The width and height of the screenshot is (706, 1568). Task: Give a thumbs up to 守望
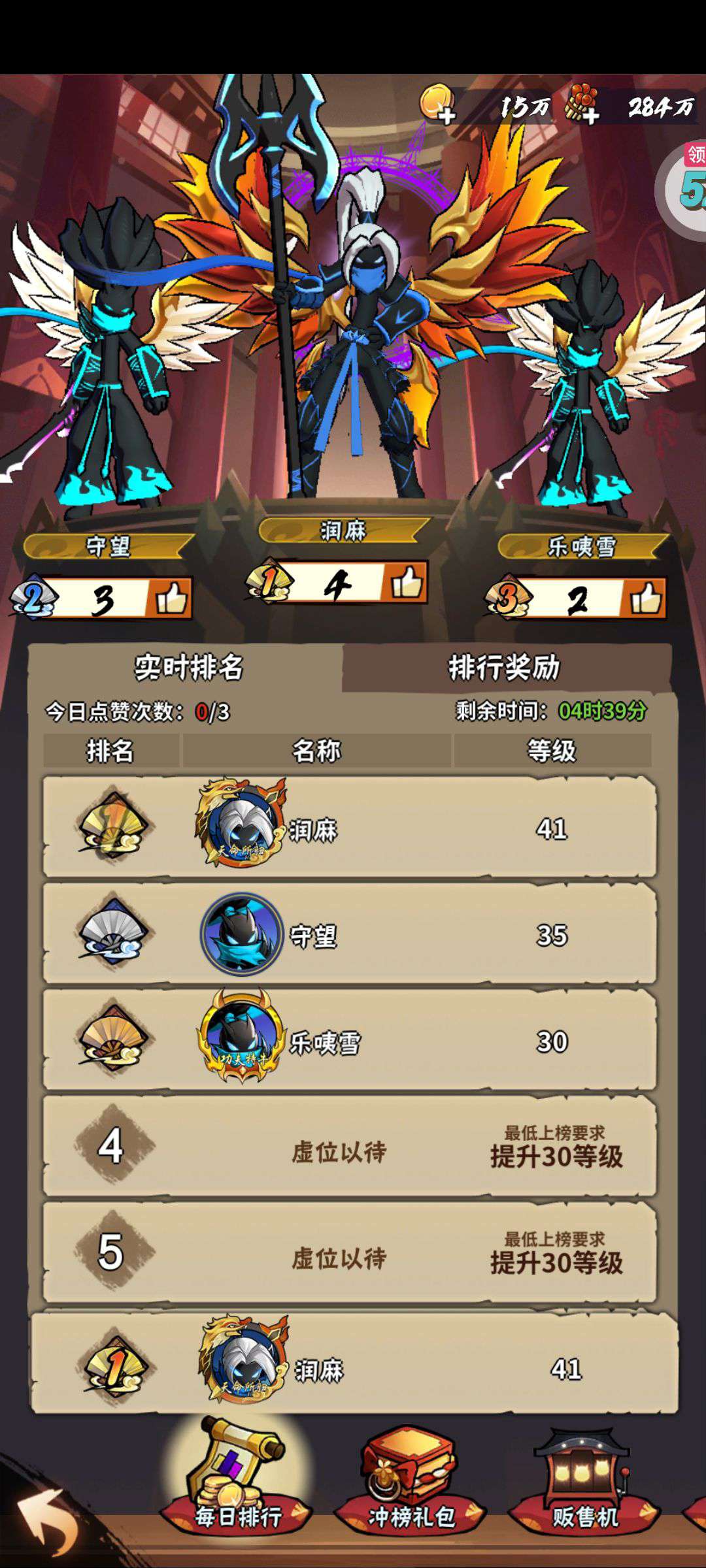(x=171, y=598)
